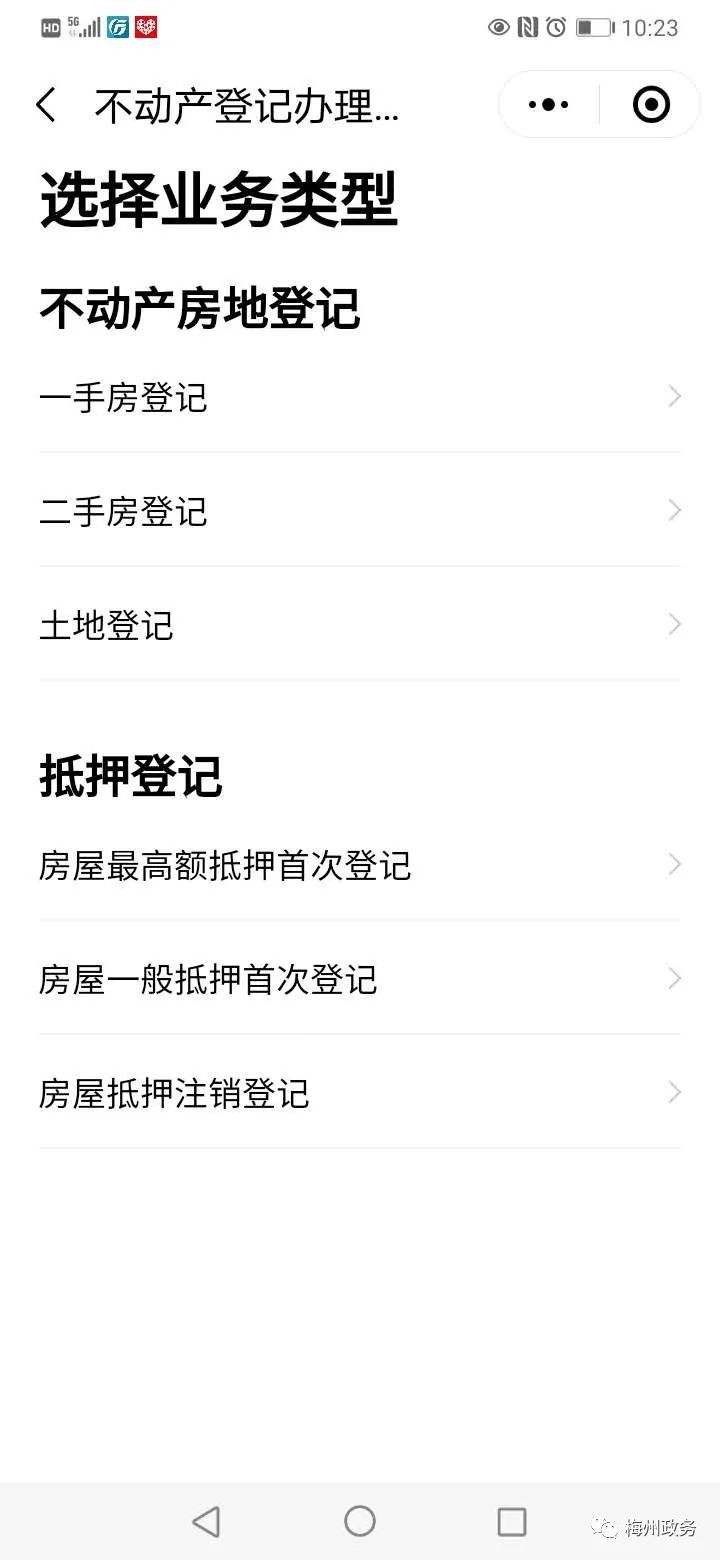Open 土地登记 option

point(360,626)
